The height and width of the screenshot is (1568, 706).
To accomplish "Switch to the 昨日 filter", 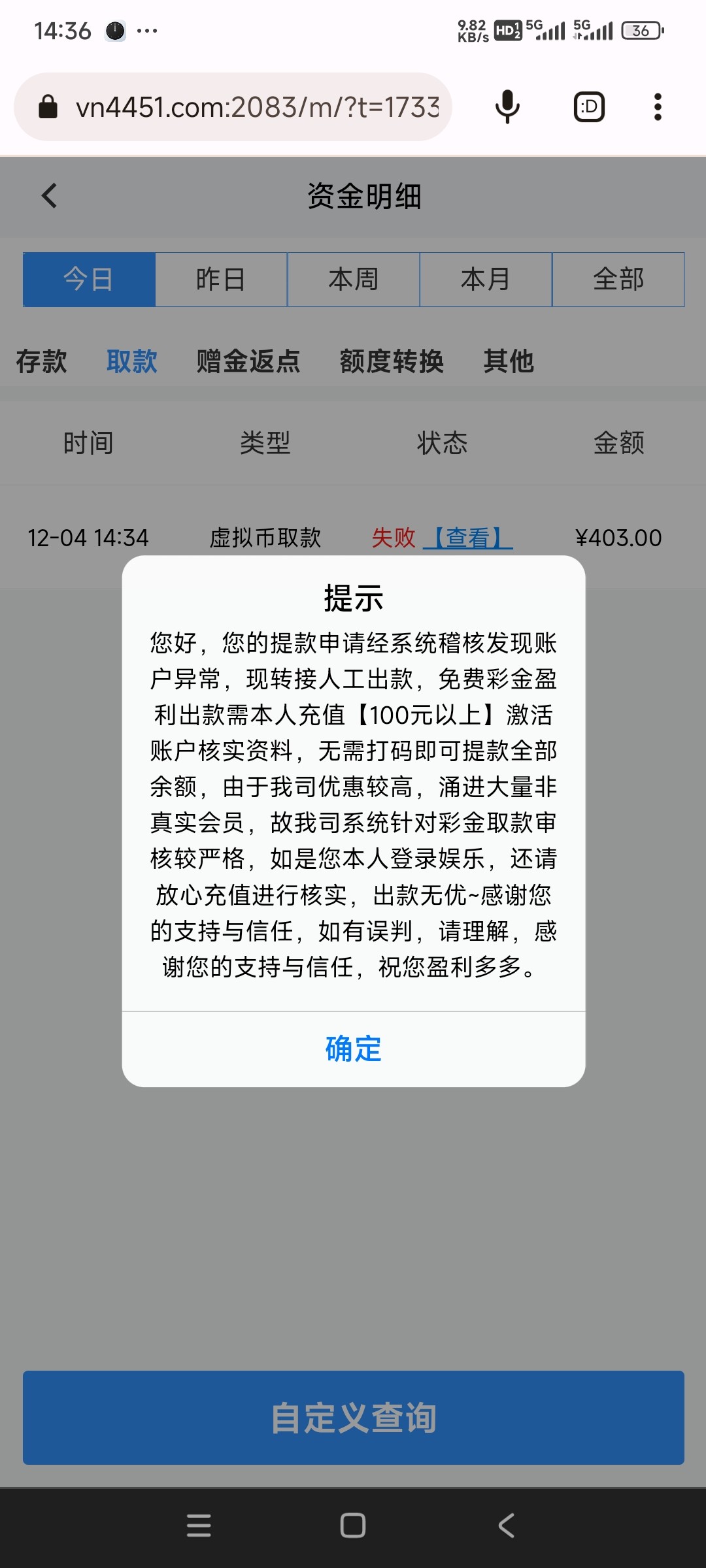I will 221,280.
